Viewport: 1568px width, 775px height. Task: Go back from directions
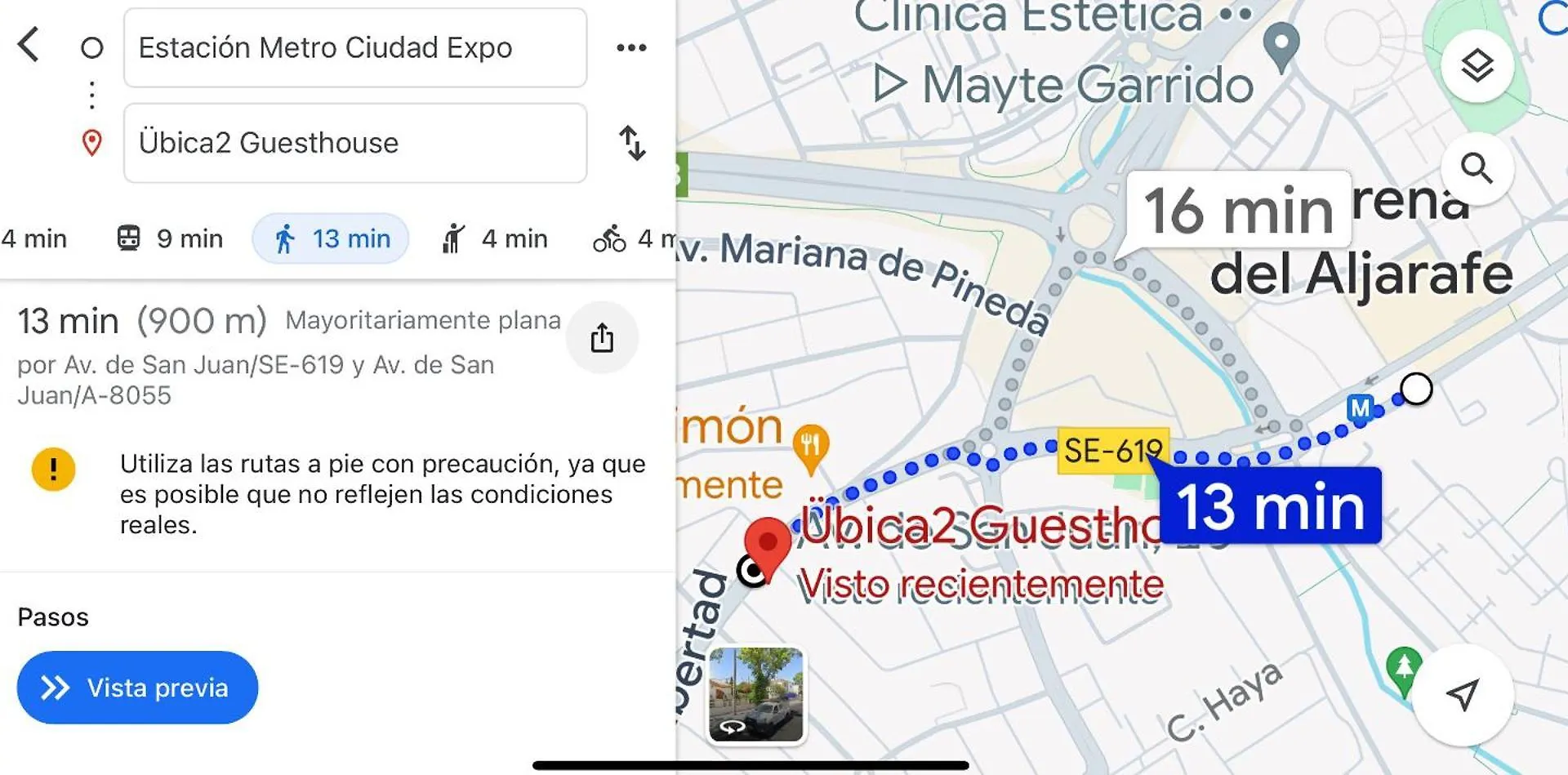pyautogui.click(x=29, y=45)
